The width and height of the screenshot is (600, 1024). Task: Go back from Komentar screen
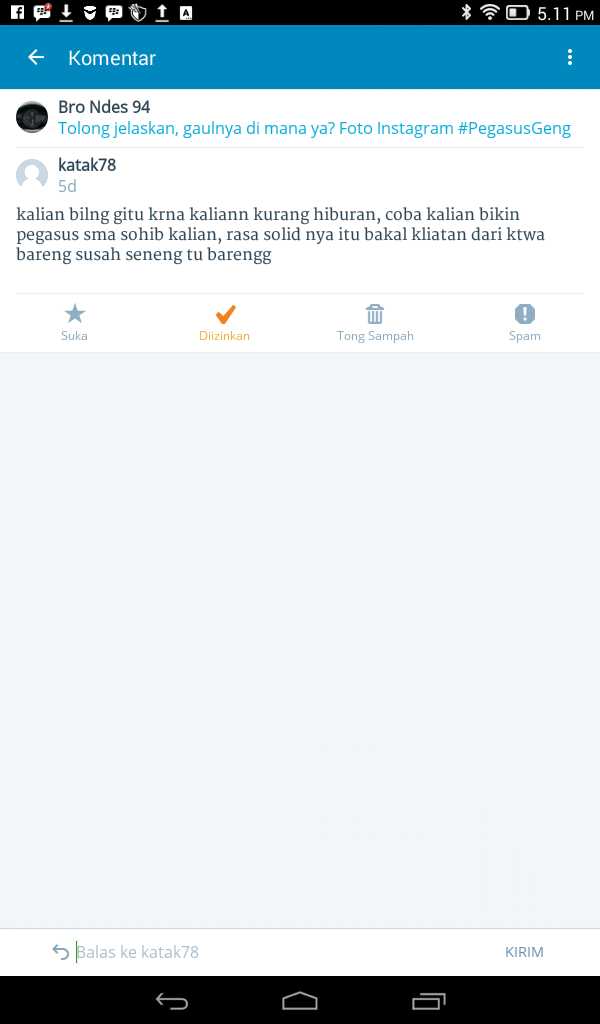click(36, 58)
